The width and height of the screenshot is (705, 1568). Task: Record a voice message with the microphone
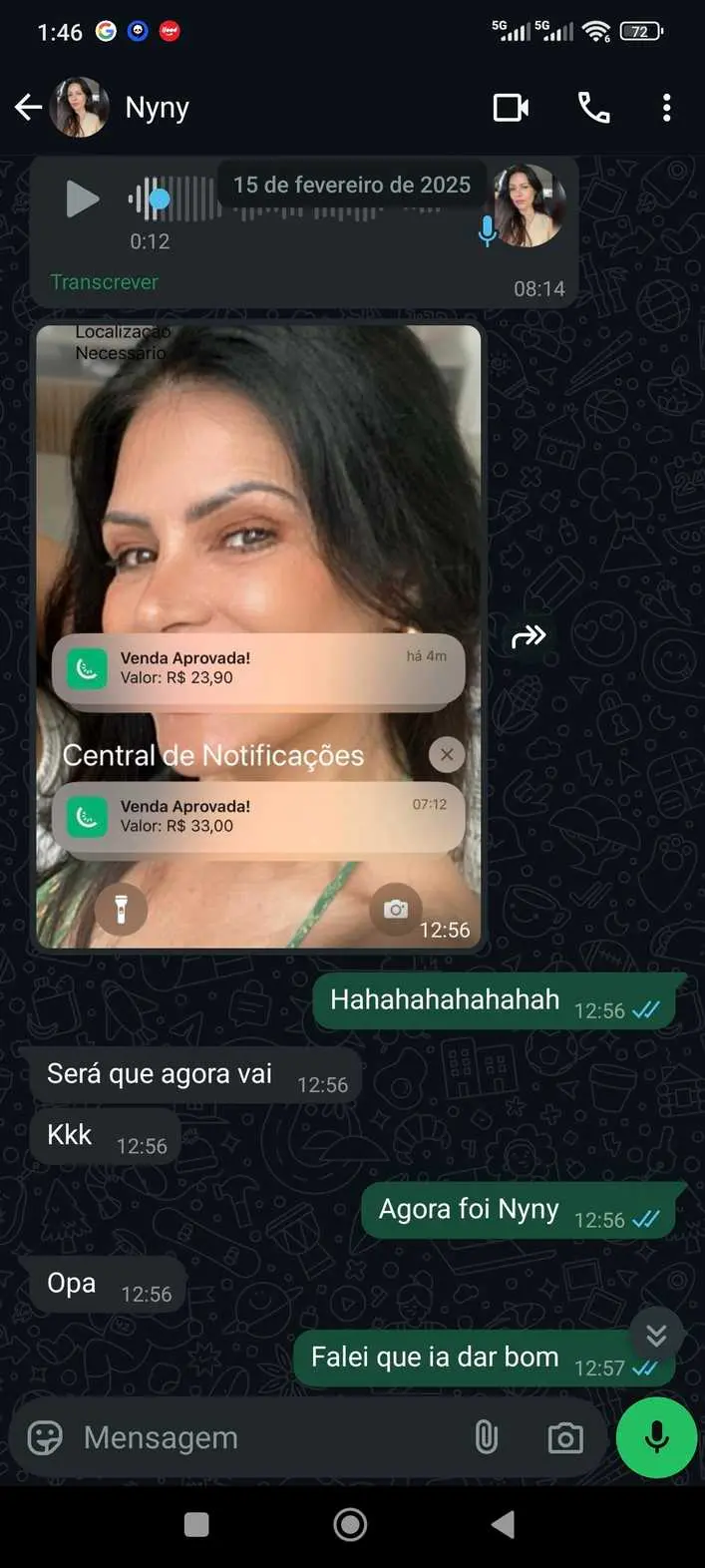[x=656, y=1437]
